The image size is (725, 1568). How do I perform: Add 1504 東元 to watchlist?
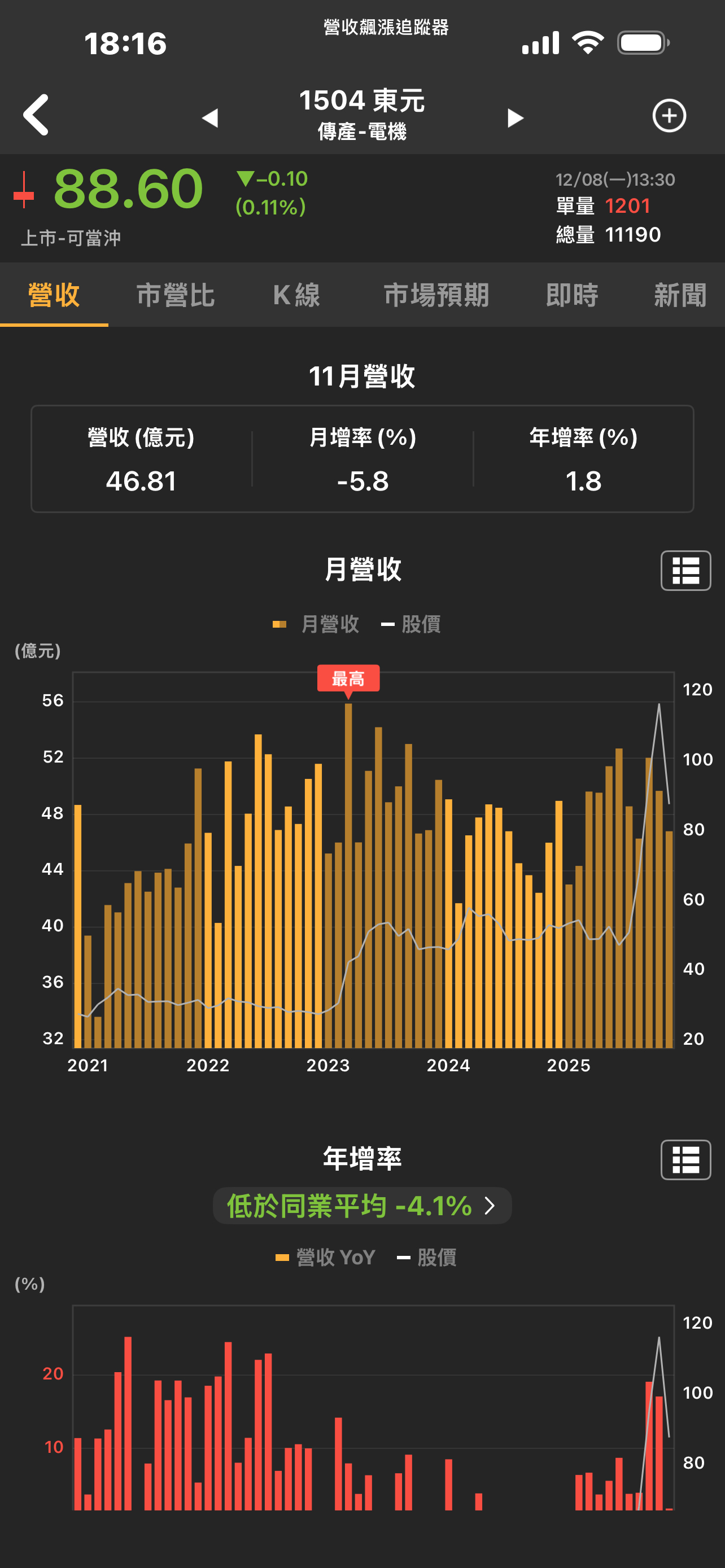(669, 115)
